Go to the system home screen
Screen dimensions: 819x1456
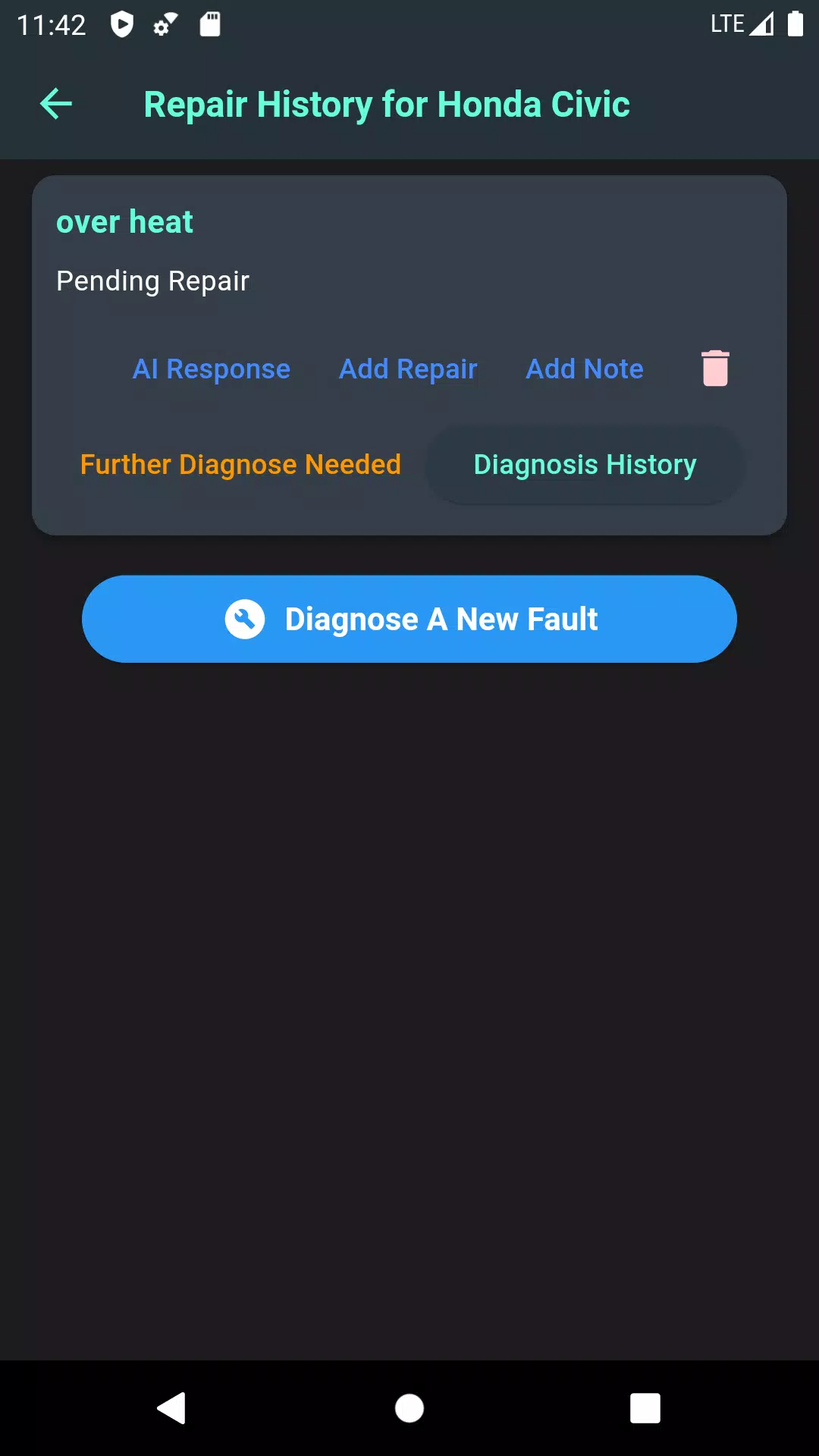[x=409, y=1408]
